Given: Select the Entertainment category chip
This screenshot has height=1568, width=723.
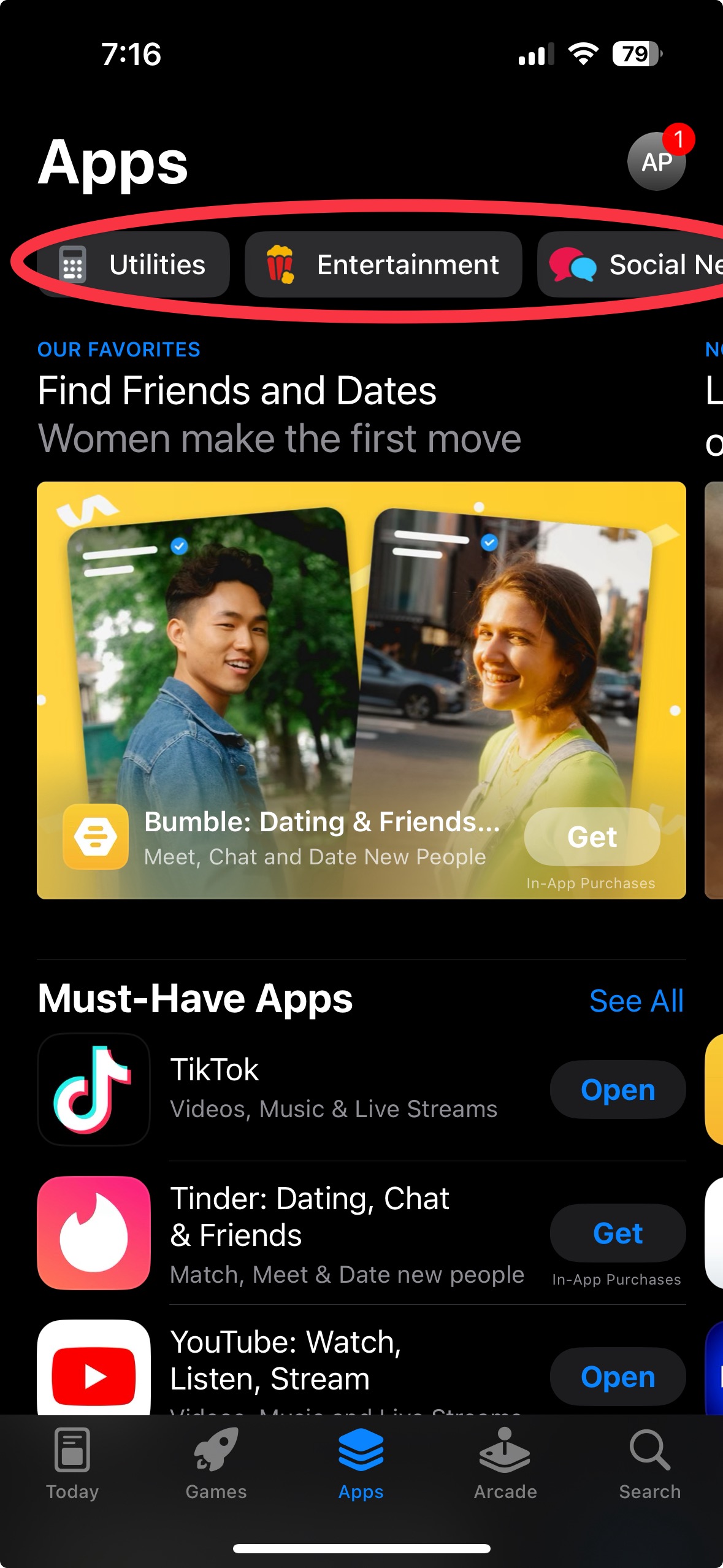Looking at the screenshot, I should coord(383,265).
